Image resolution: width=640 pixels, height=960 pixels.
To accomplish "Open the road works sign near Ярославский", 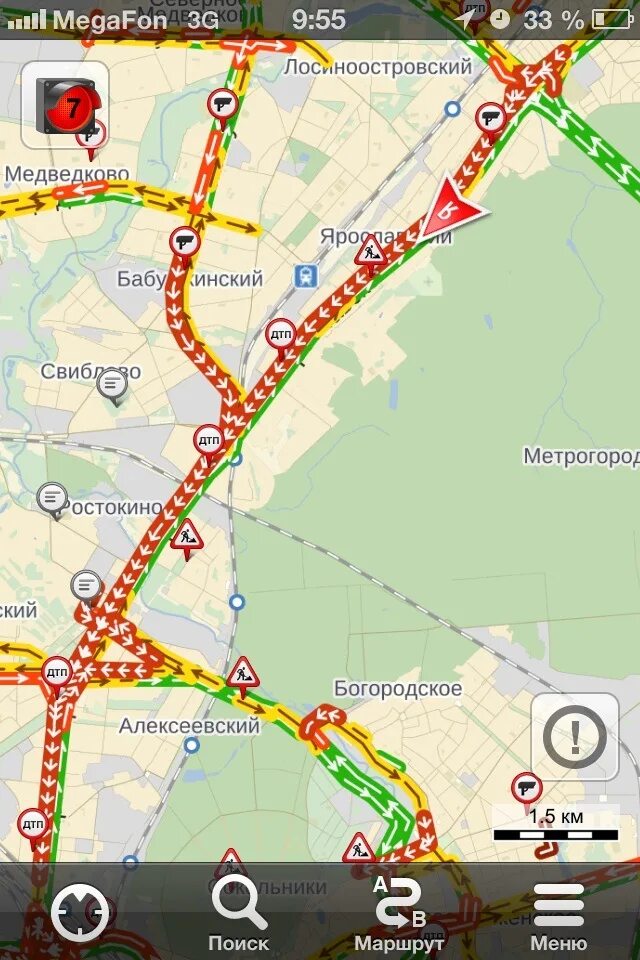I will (371, 250).
